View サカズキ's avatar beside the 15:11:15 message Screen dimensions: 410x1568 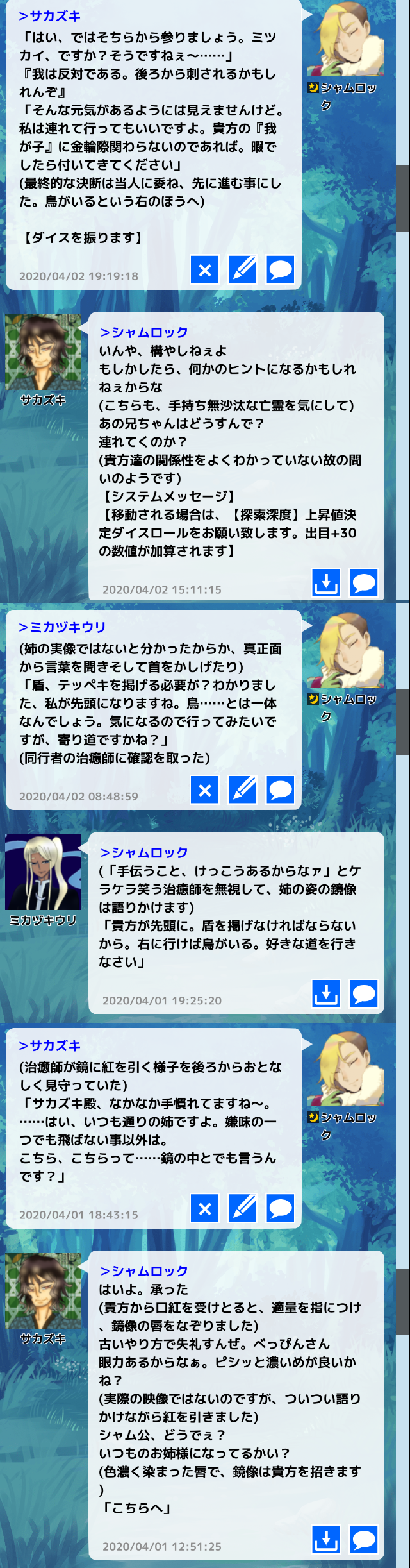[44, 352]
